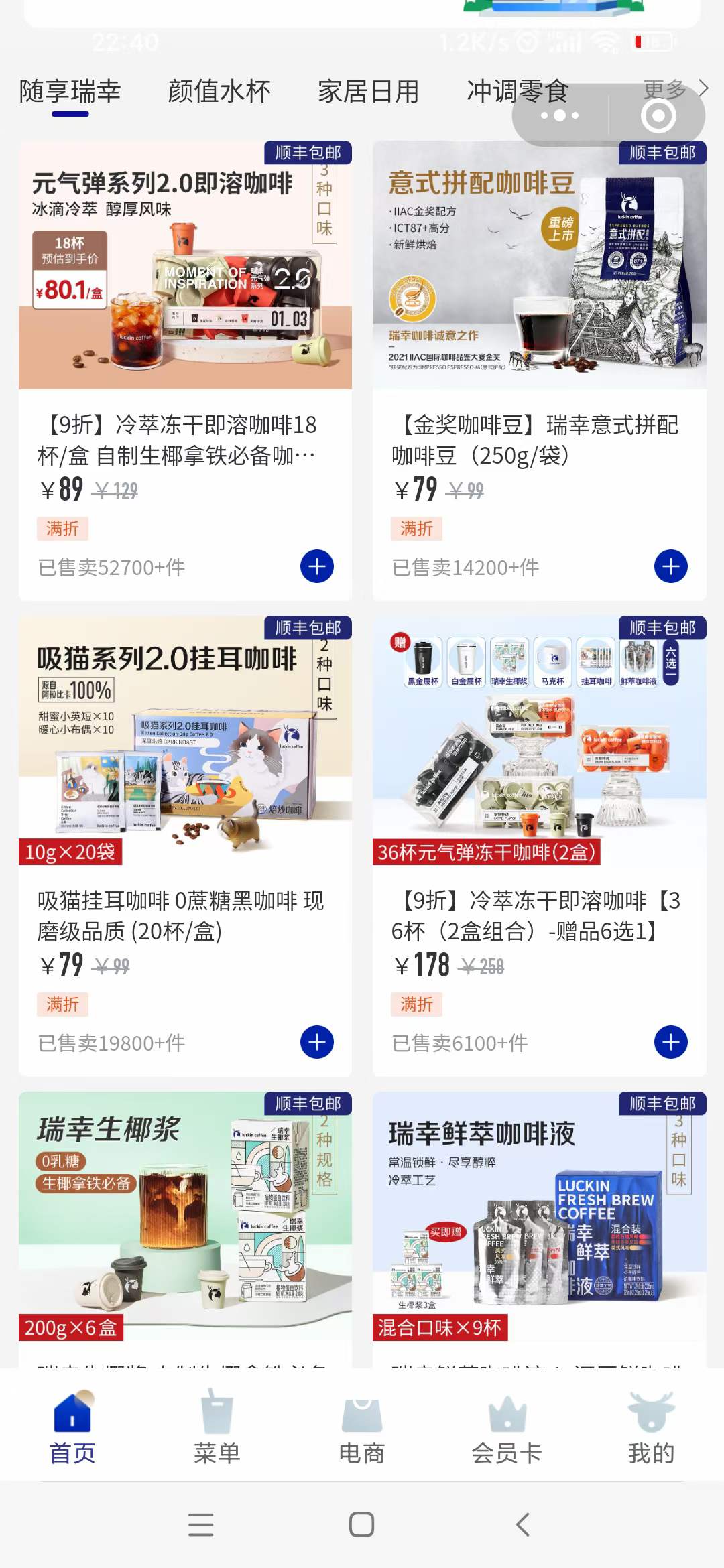This screenshot has height=1568, width=724.
Task: Switch to the 颜值水杯 category tab
Action: [x=219, y=91]
